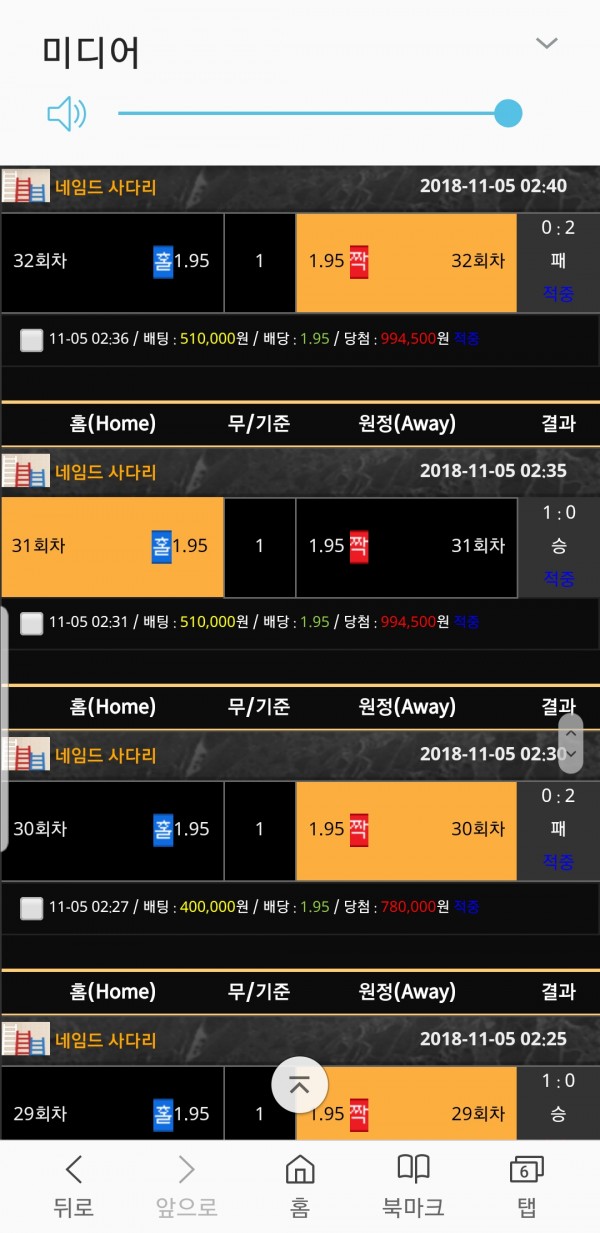Check the box for the 02:36 bet
The height and width of the screenshot is (1233, 600).
pyautogui.click(x=32, y=340)
